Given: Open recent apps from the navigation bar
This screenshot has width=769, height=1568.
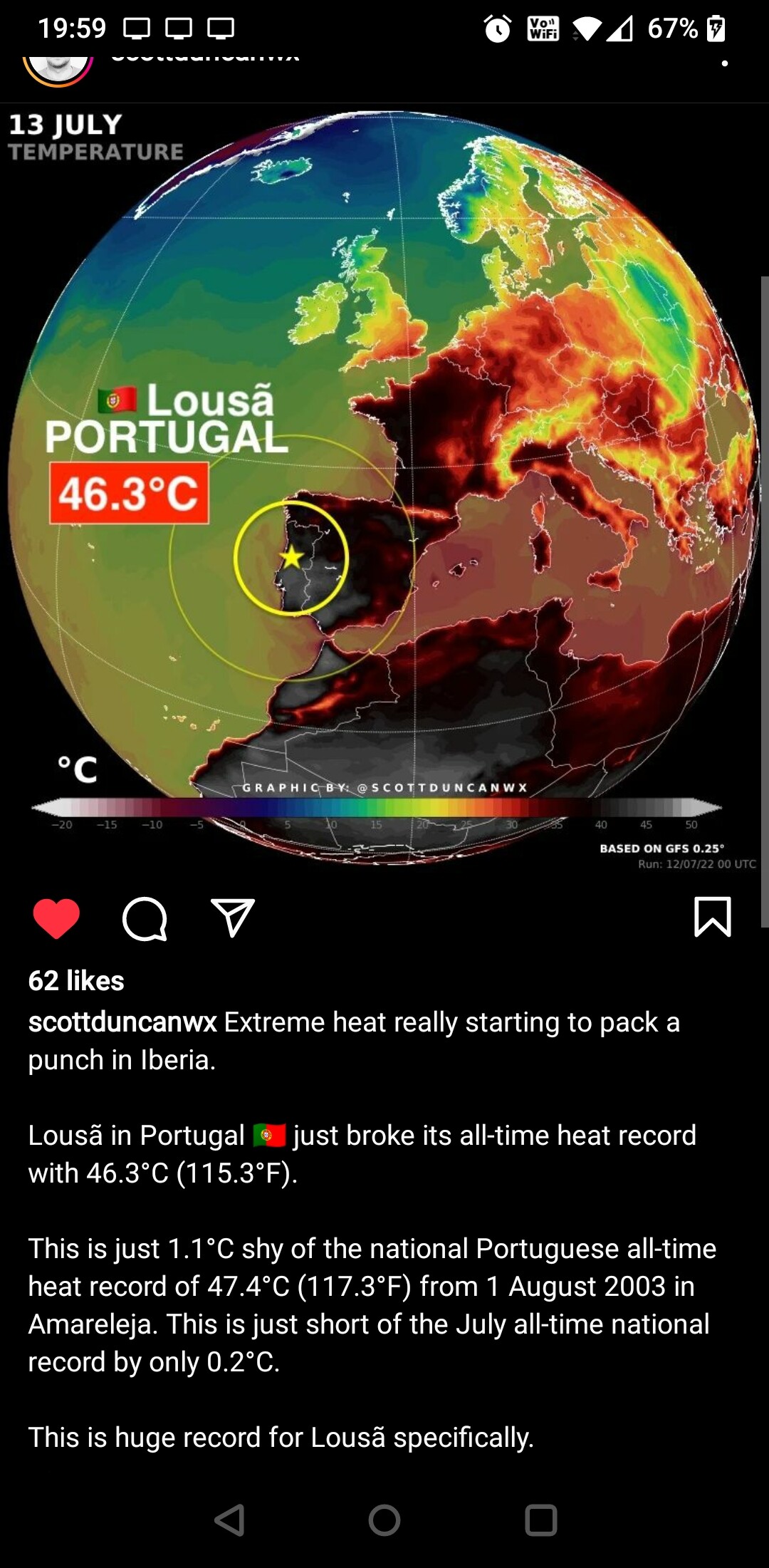Looking at the screenshot, I should click(540, 1520).
